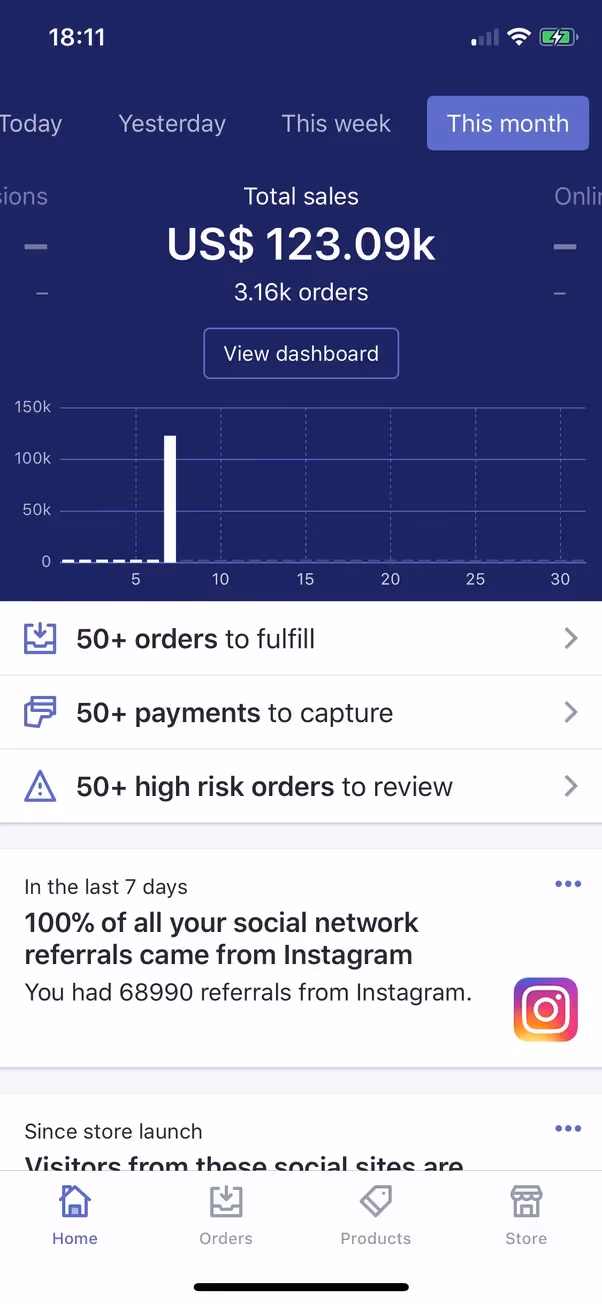
Task: Open 50+ payments to capture
Action: [x=300, y=713]
